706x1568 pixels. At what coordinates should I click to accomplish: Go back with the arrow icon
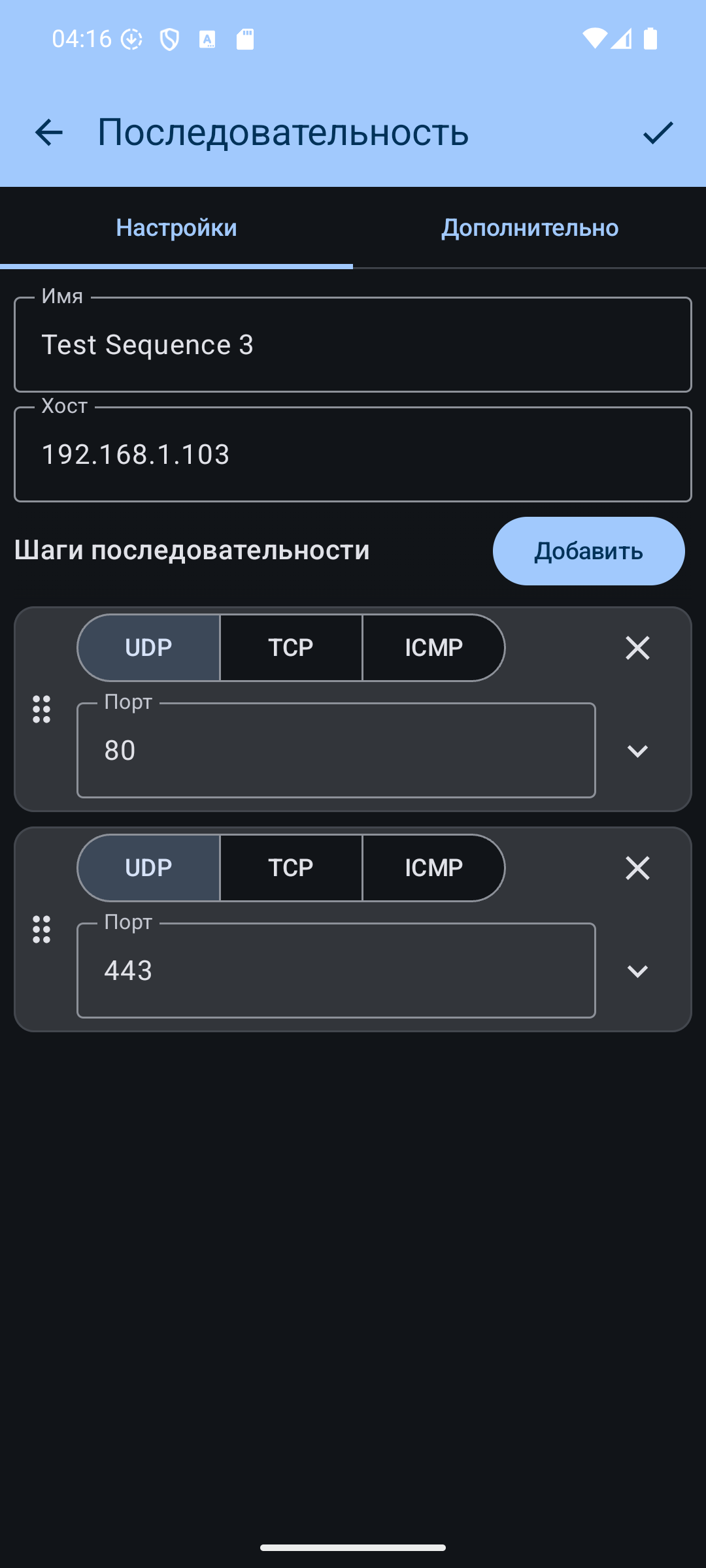pos(49,133)
